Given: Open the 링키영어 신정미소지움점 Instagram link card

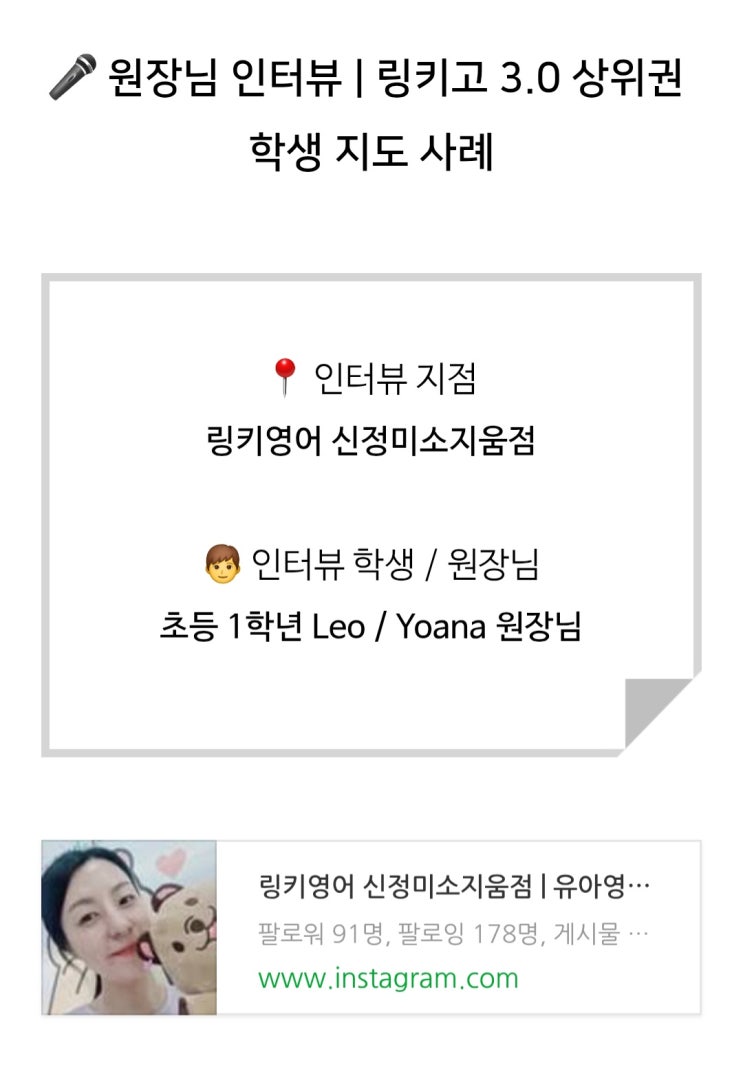Looking at the screenshot, I should pyautogui.click(x=454, y=886).
